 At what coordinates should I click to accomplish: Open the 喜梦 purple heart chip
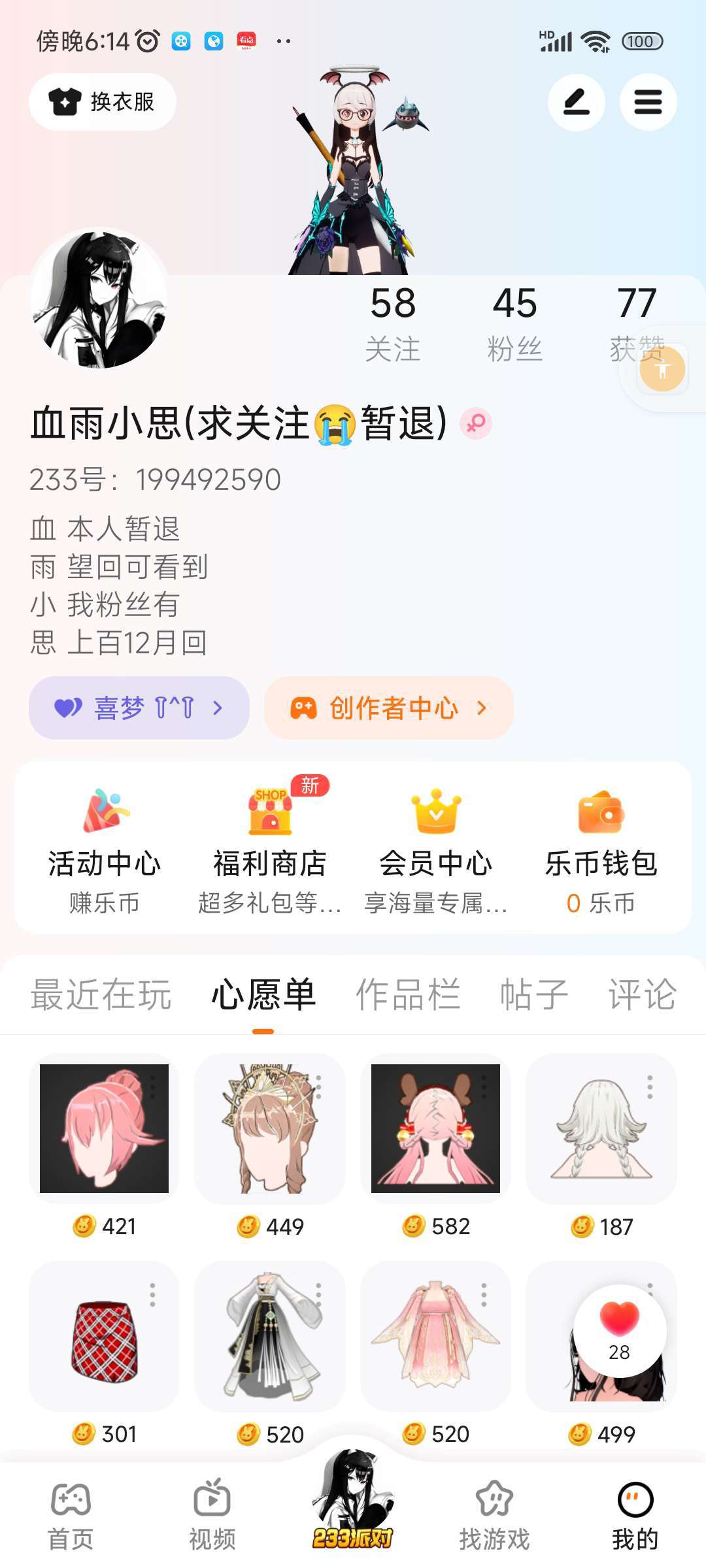(139, 708)
